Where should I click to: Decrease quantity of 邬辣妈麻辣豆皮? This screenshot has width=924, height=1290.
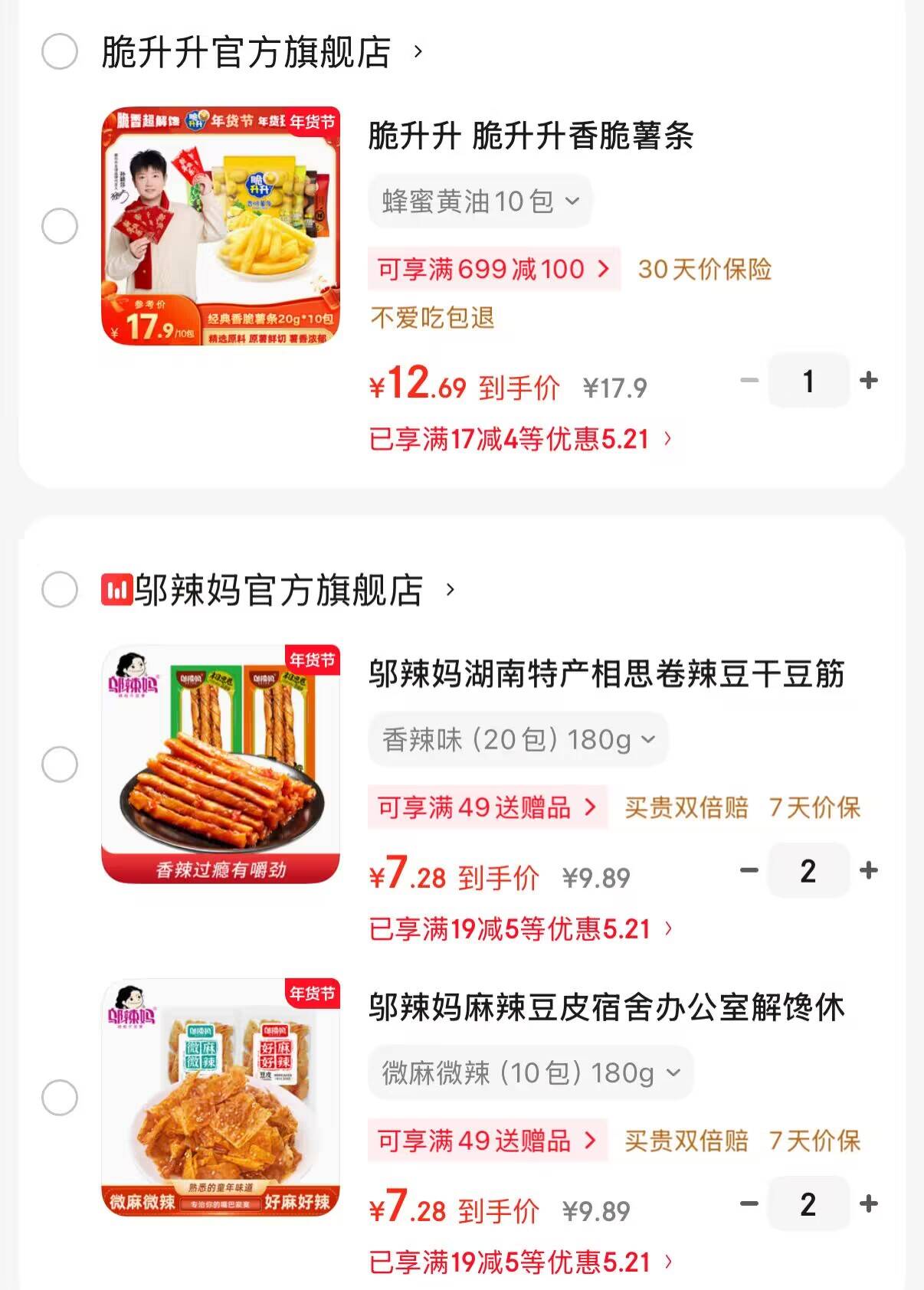click(x=749, y=1204)
